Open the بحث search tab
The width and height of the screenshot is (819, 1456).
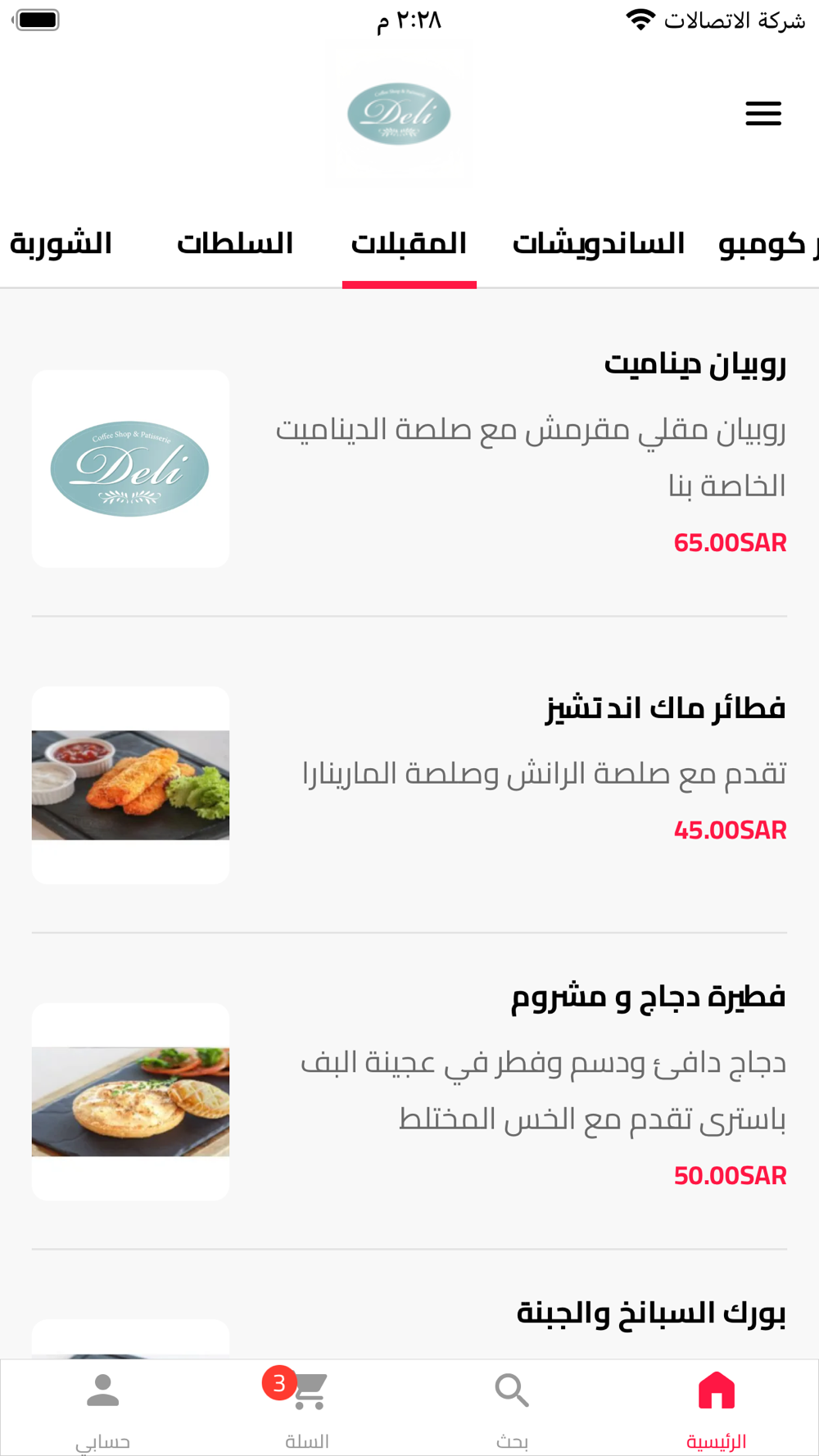pyautogui.click(x=512, y=1409)
